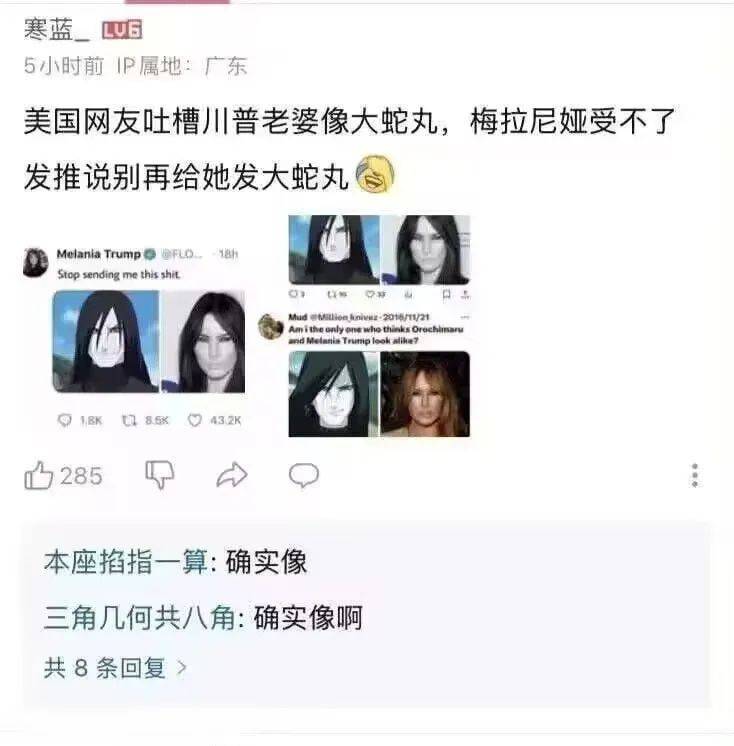
Task: Expand all 8 replies
Action: (115, 667)
